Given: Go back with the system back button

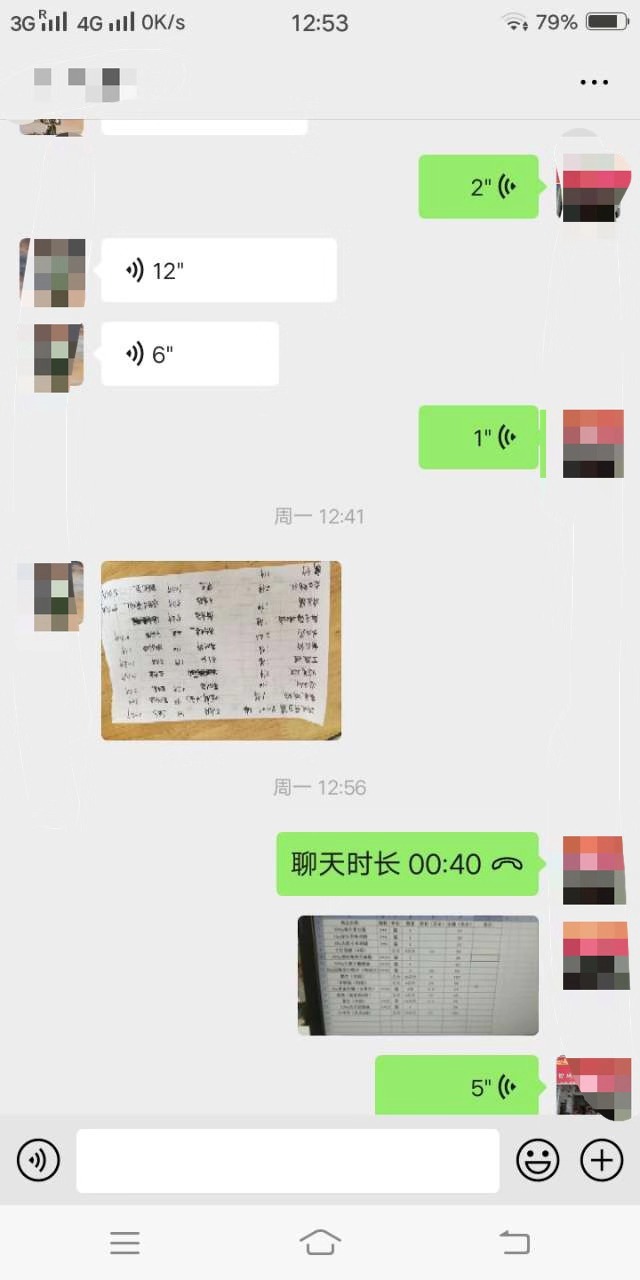Looking at the screenshot, I should [514, 1243].
